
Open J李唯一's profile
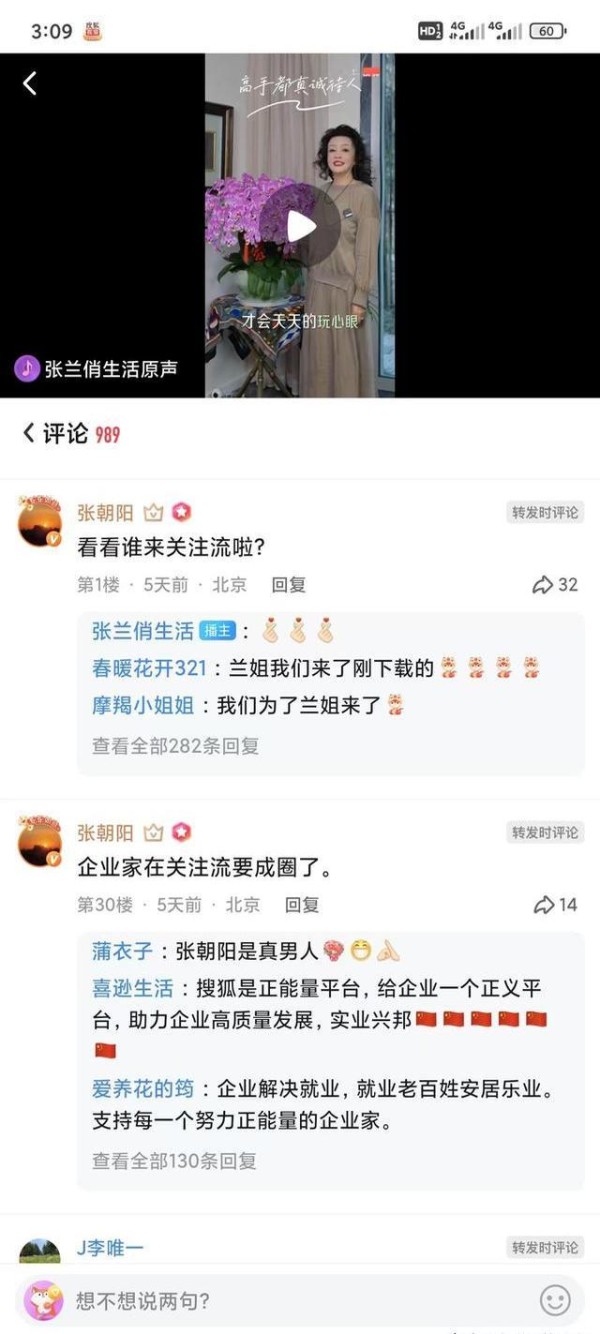110,1248
